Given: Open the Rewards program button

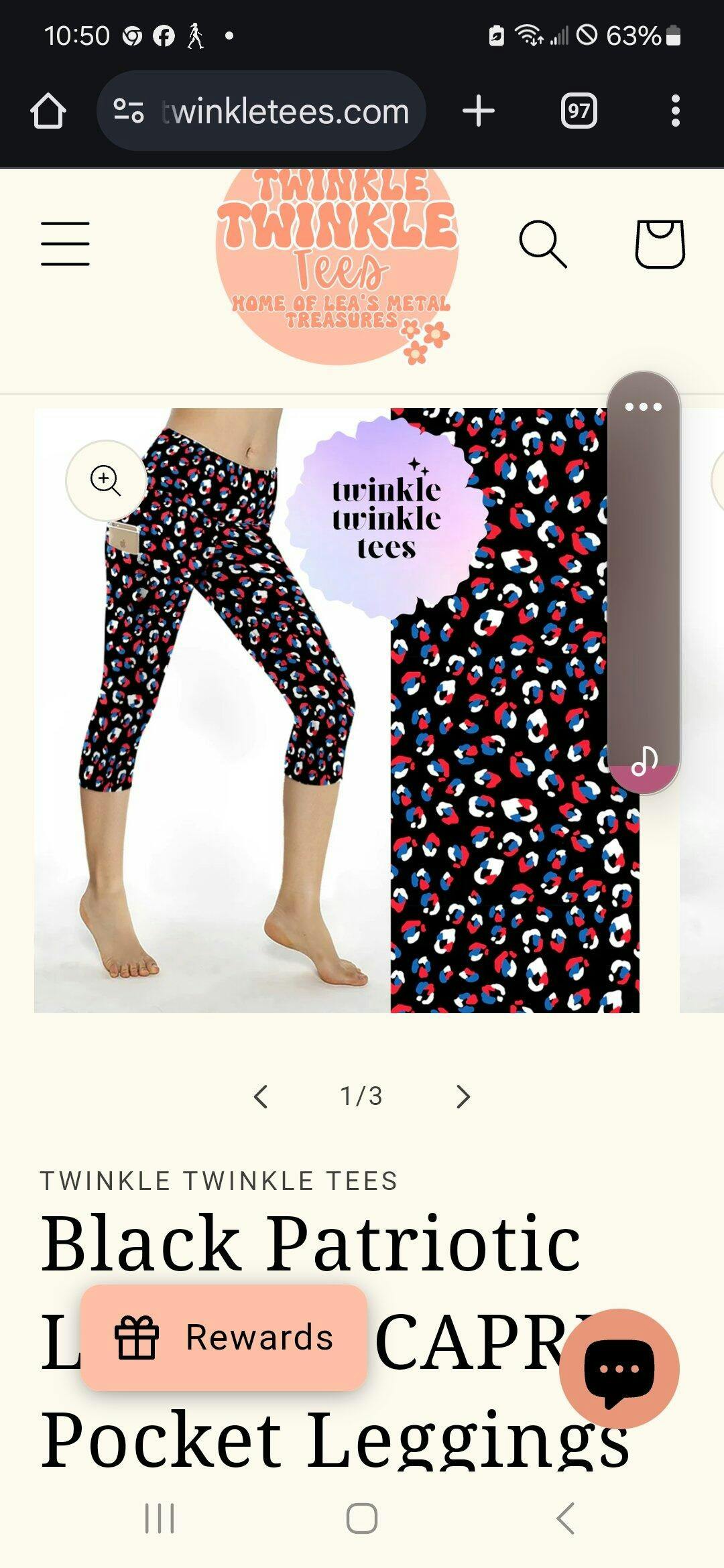Looking at the screenshot, I should 224,1337.
